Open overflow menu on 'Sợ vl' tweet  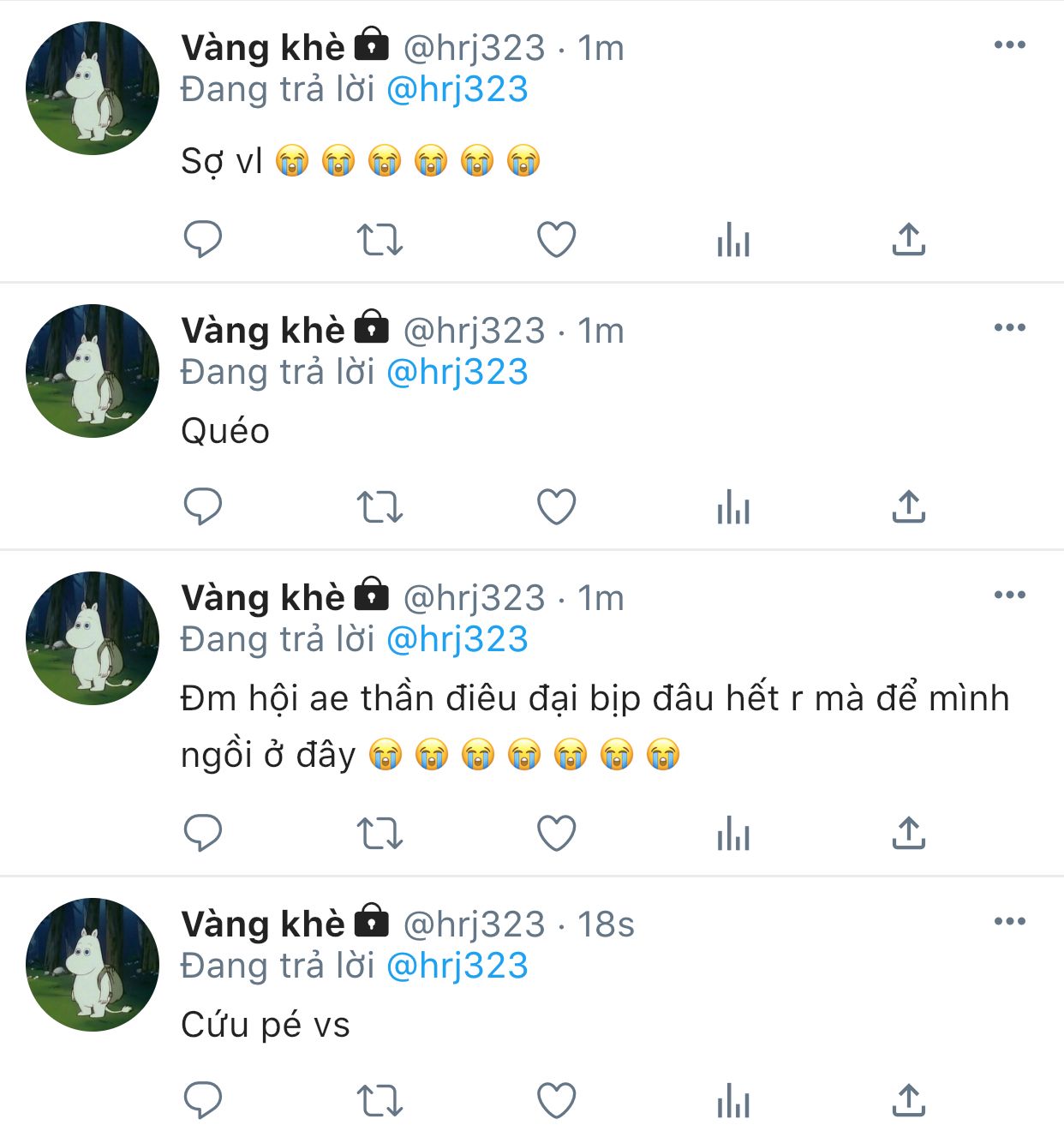click(1009, 45)
